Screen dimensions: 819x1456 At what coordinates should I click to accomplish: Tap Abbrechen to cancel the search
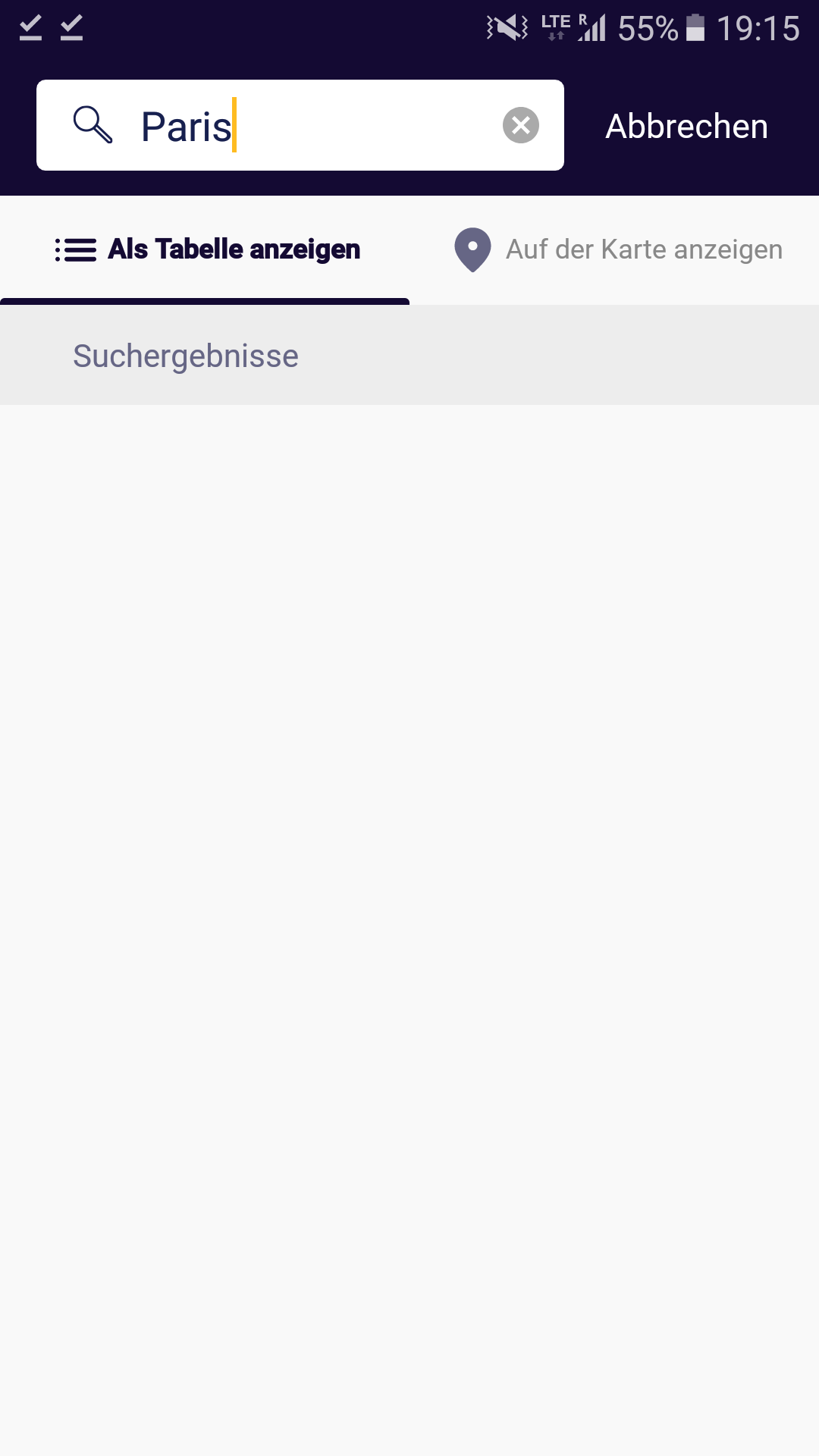tap(686, 126)
